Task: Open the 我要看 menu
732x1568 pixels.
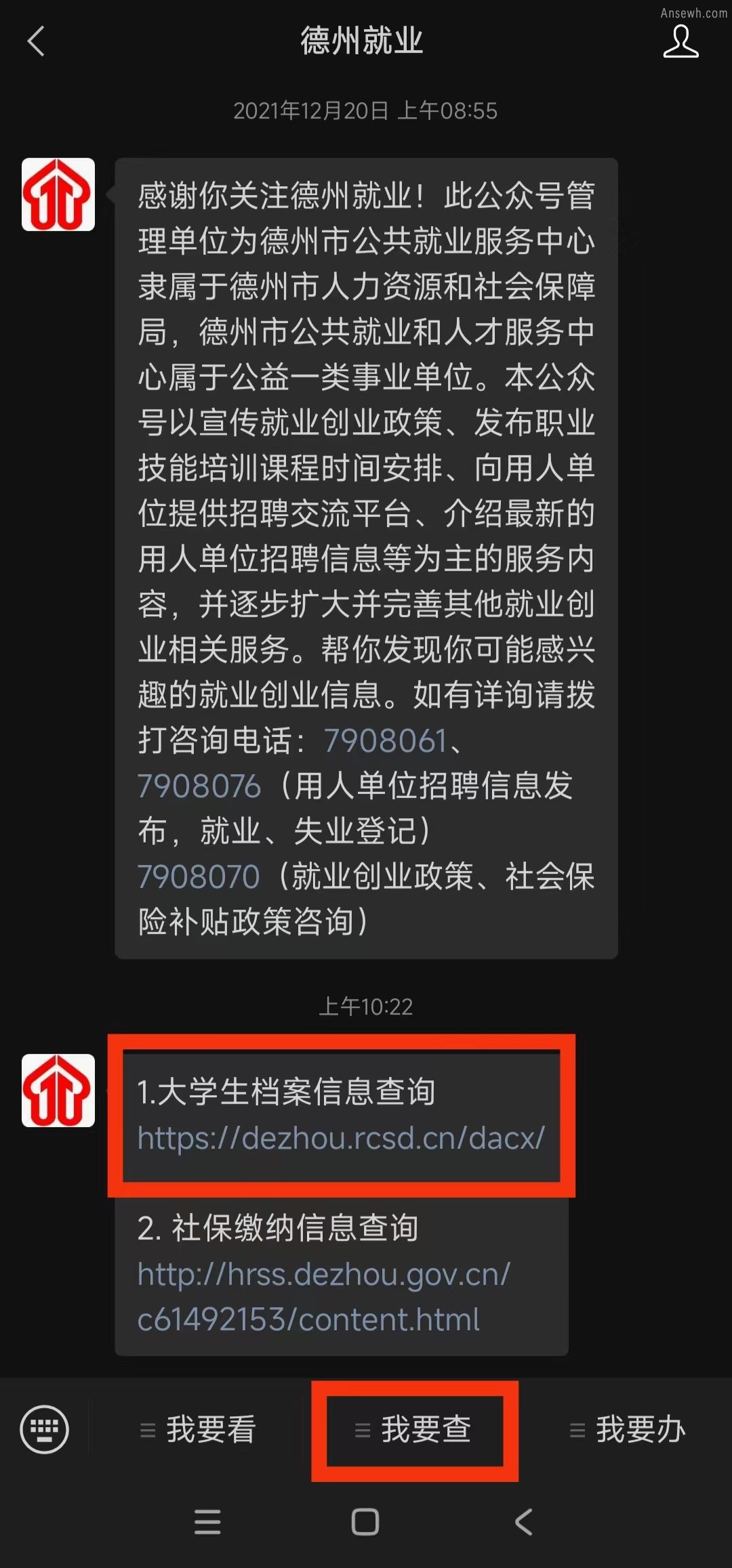Action: [197, 1430]
